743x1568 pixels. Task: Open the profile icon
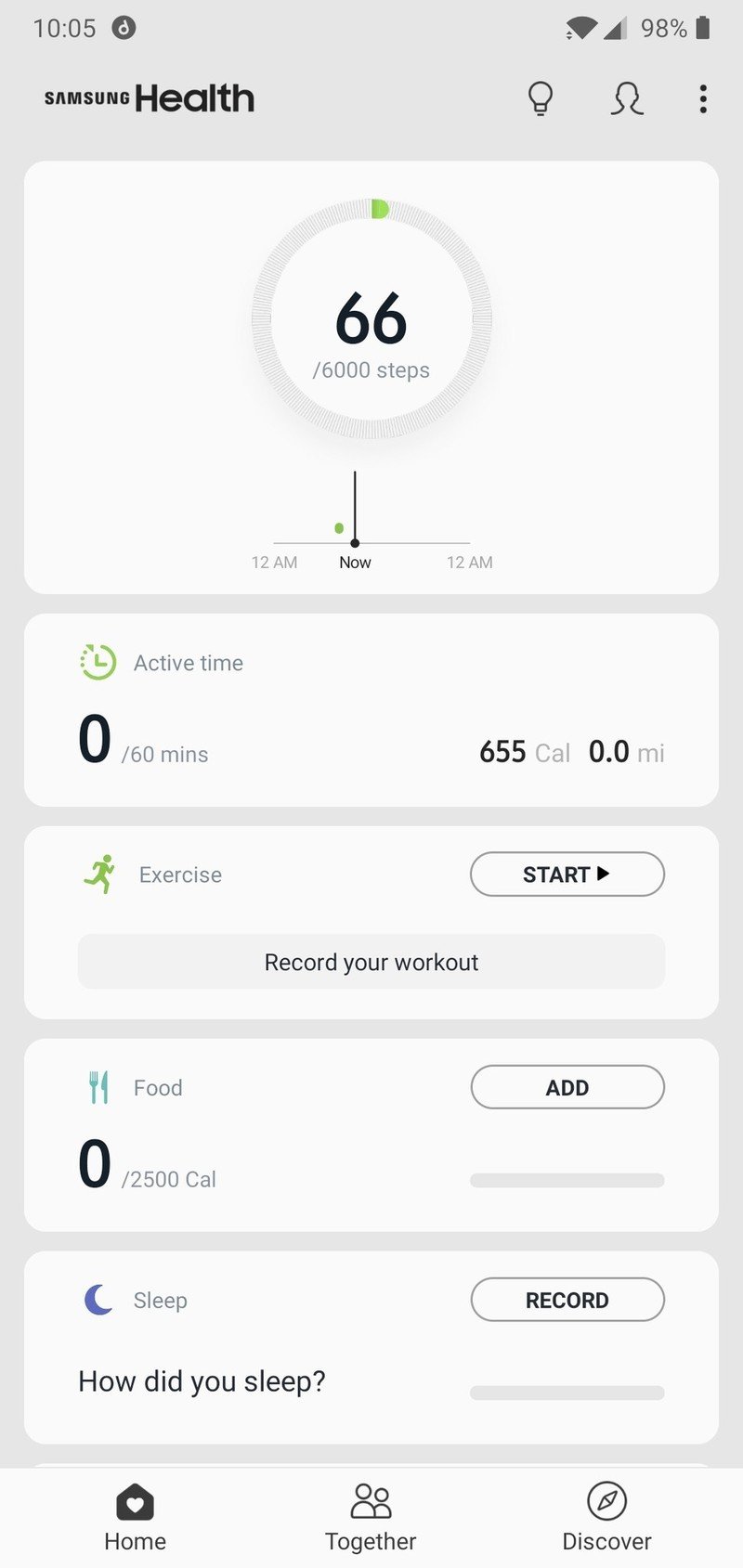(627, 98)
